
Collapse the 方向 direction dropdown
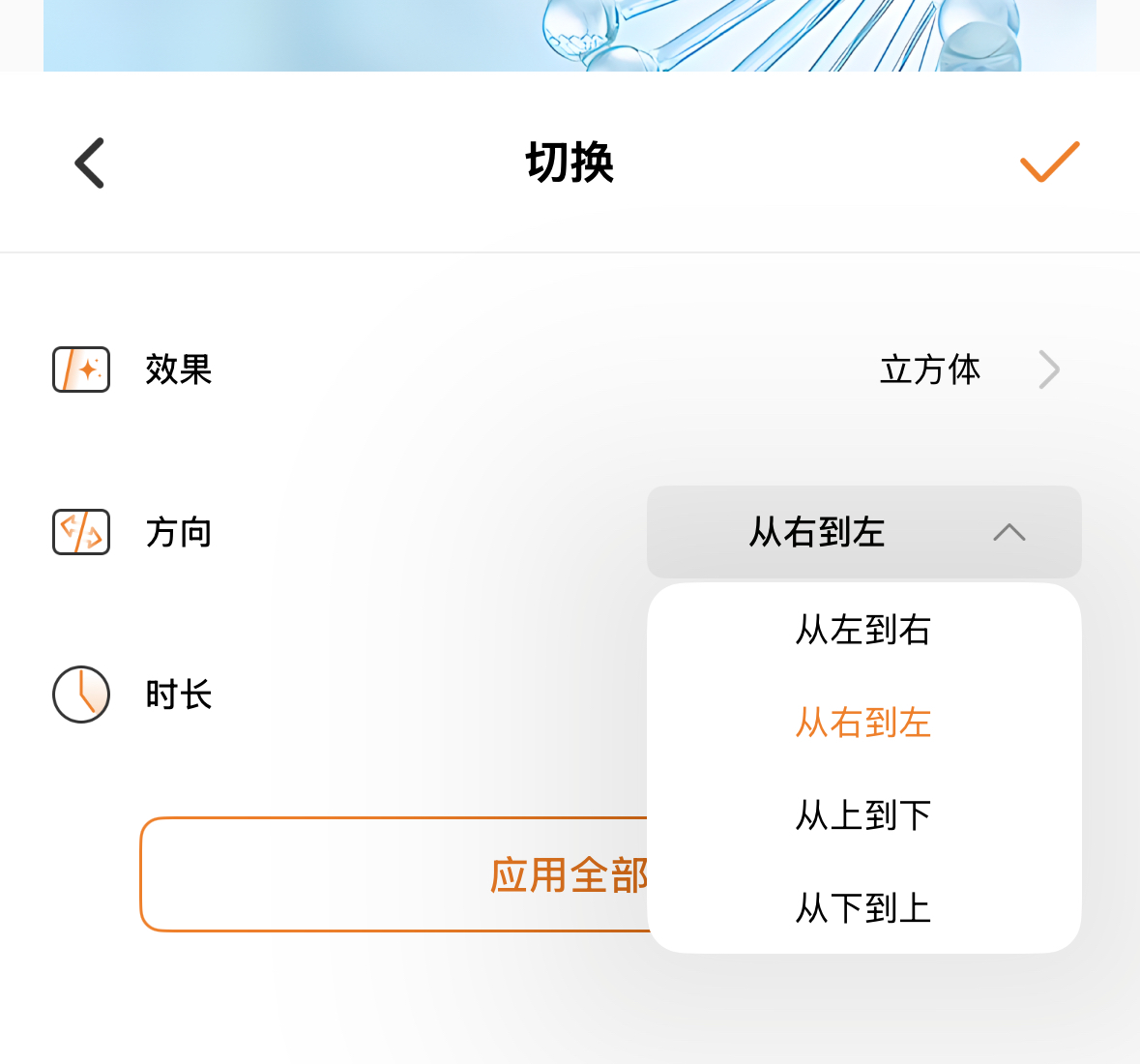863,532
